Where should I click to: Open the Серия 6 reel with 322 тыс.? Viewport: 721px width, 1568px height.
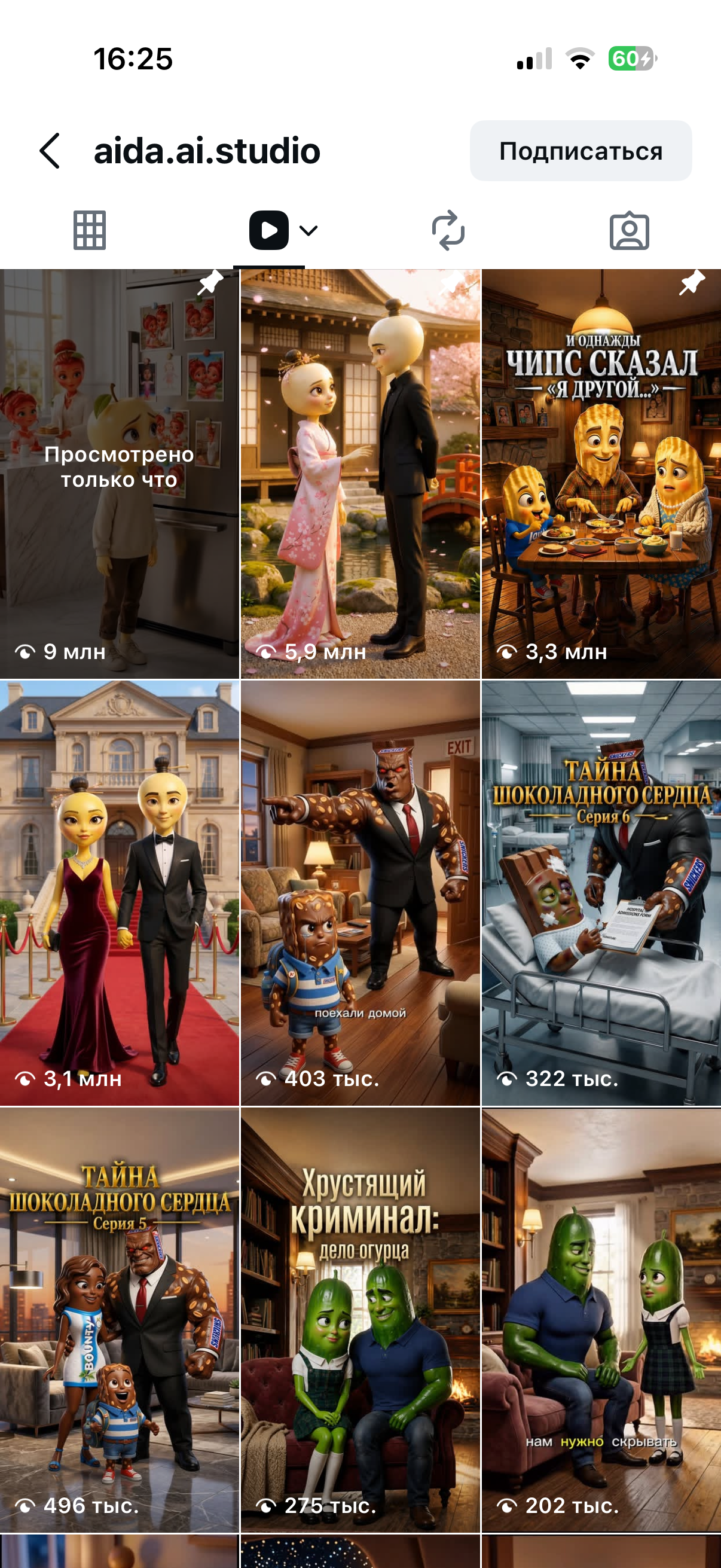(x=601, y=893)
